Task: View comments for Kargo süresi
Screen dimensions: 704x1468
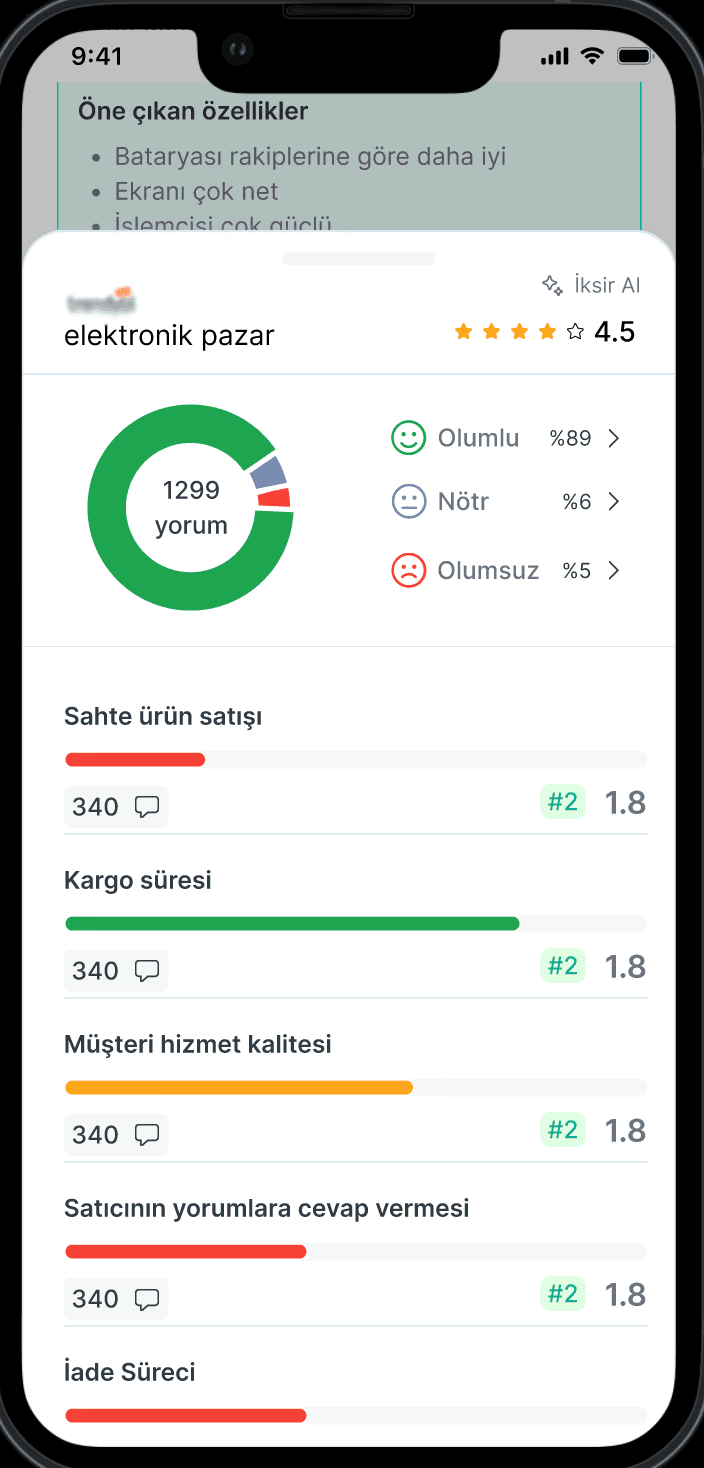Action: 116,971
